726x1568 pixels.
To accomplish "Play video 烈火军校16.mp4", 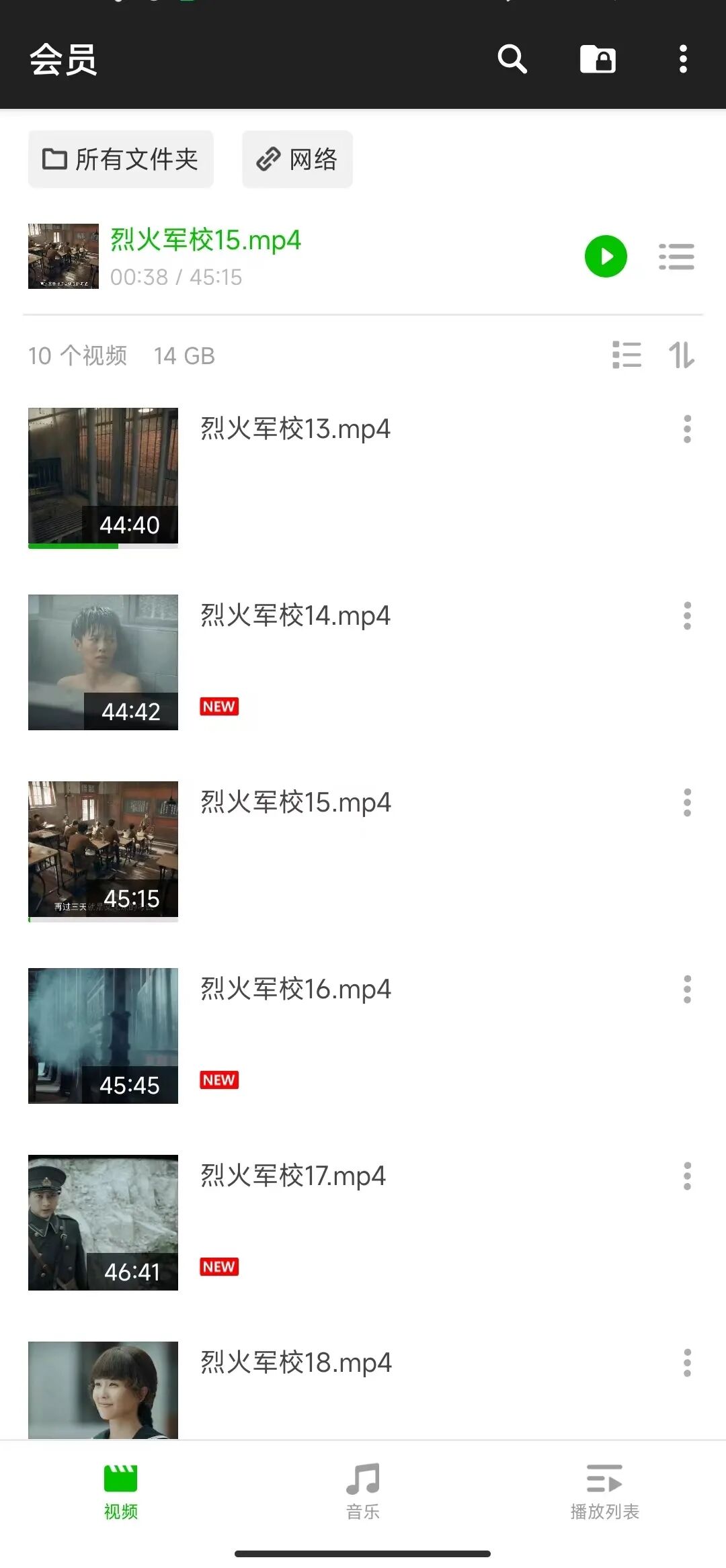I will click(363, 1036).
